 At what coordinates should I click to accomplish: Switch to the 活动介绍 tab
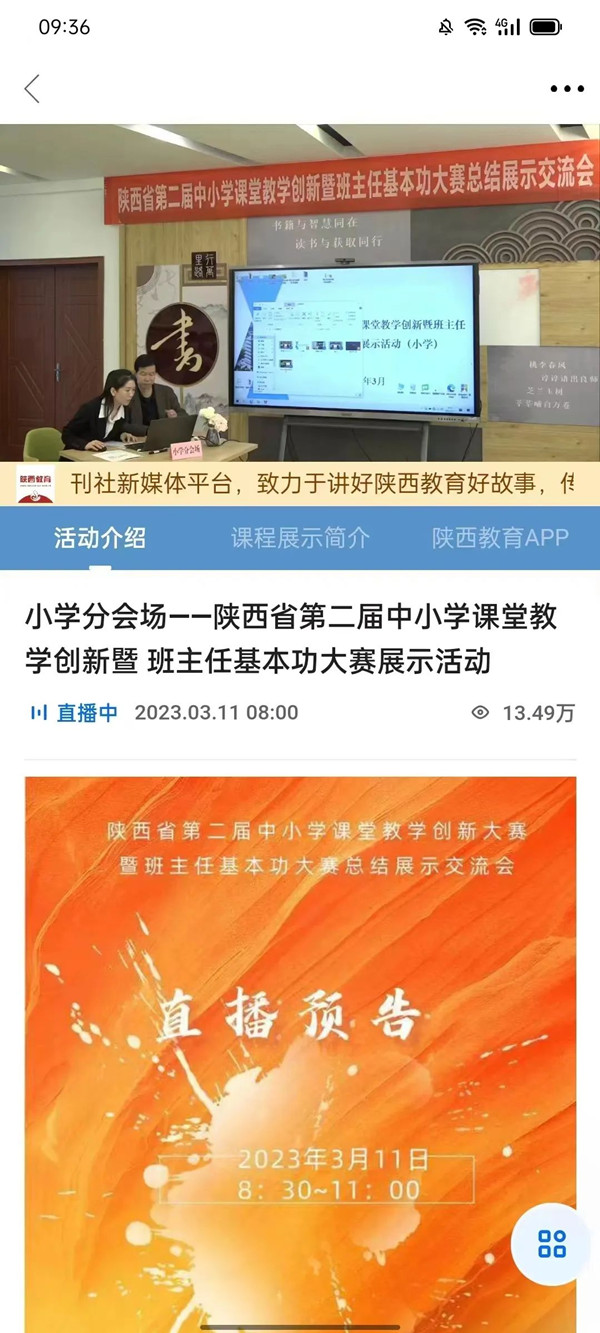[100, 538]
